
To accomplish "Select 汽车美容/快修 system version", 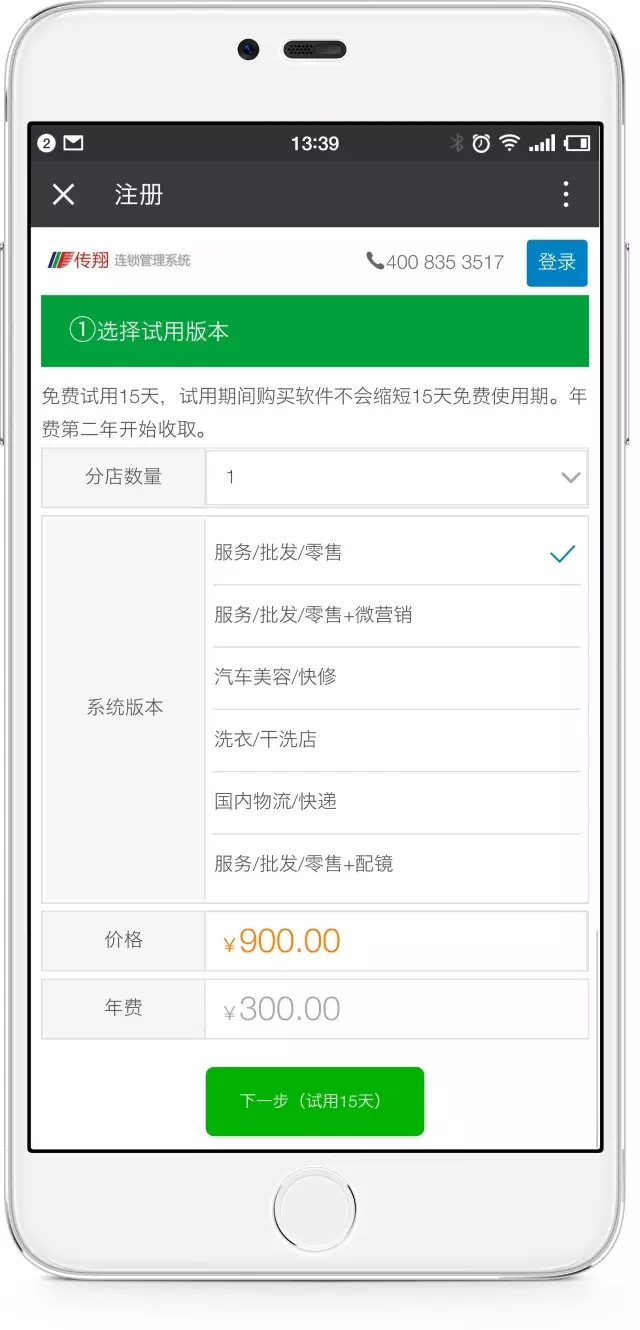I will pyautogui.click(x=396, y=677).
